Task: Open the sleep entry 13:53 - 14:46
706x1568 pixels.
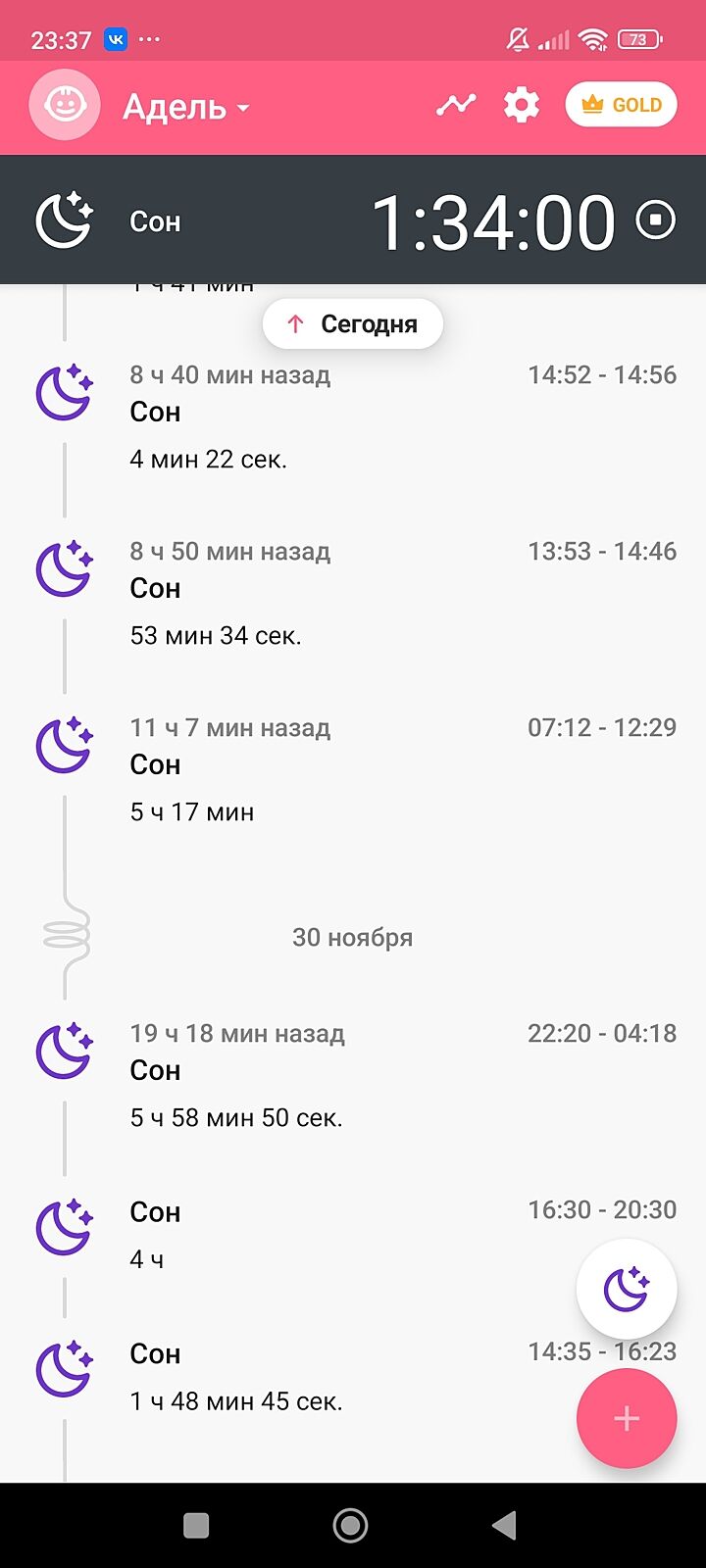Action: 353,593
